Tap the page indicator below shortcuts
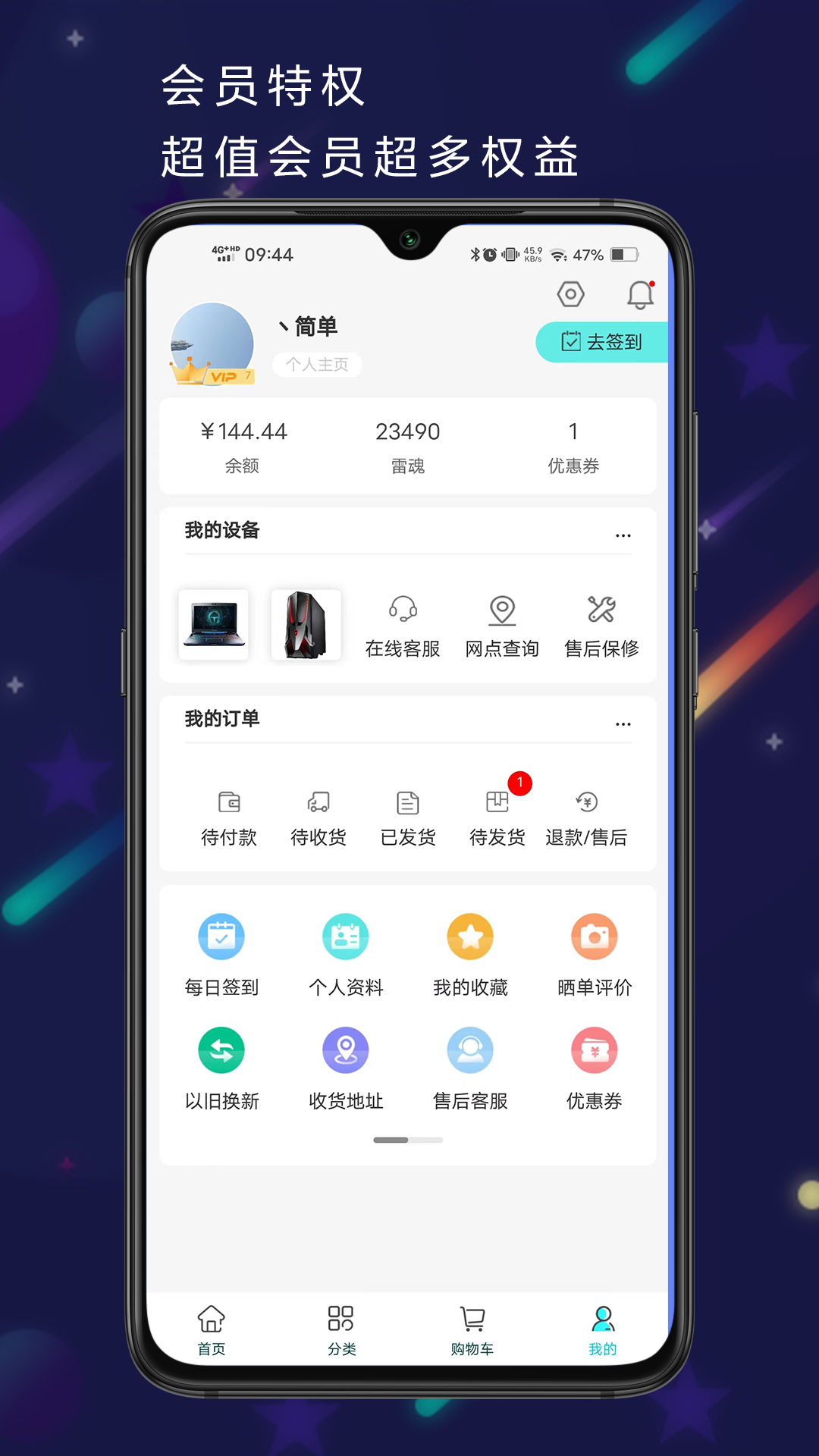The image size is (819, 1456). click(407, 1139)
